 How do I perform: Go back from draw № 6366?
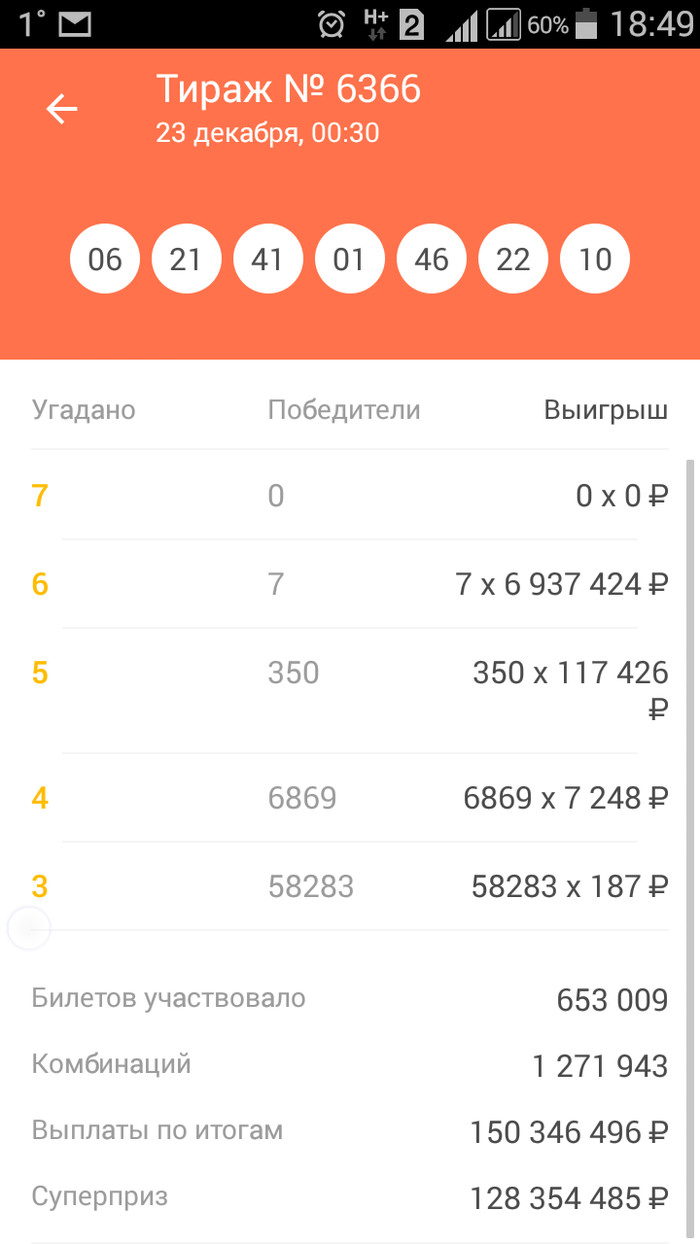pos(62,108)
